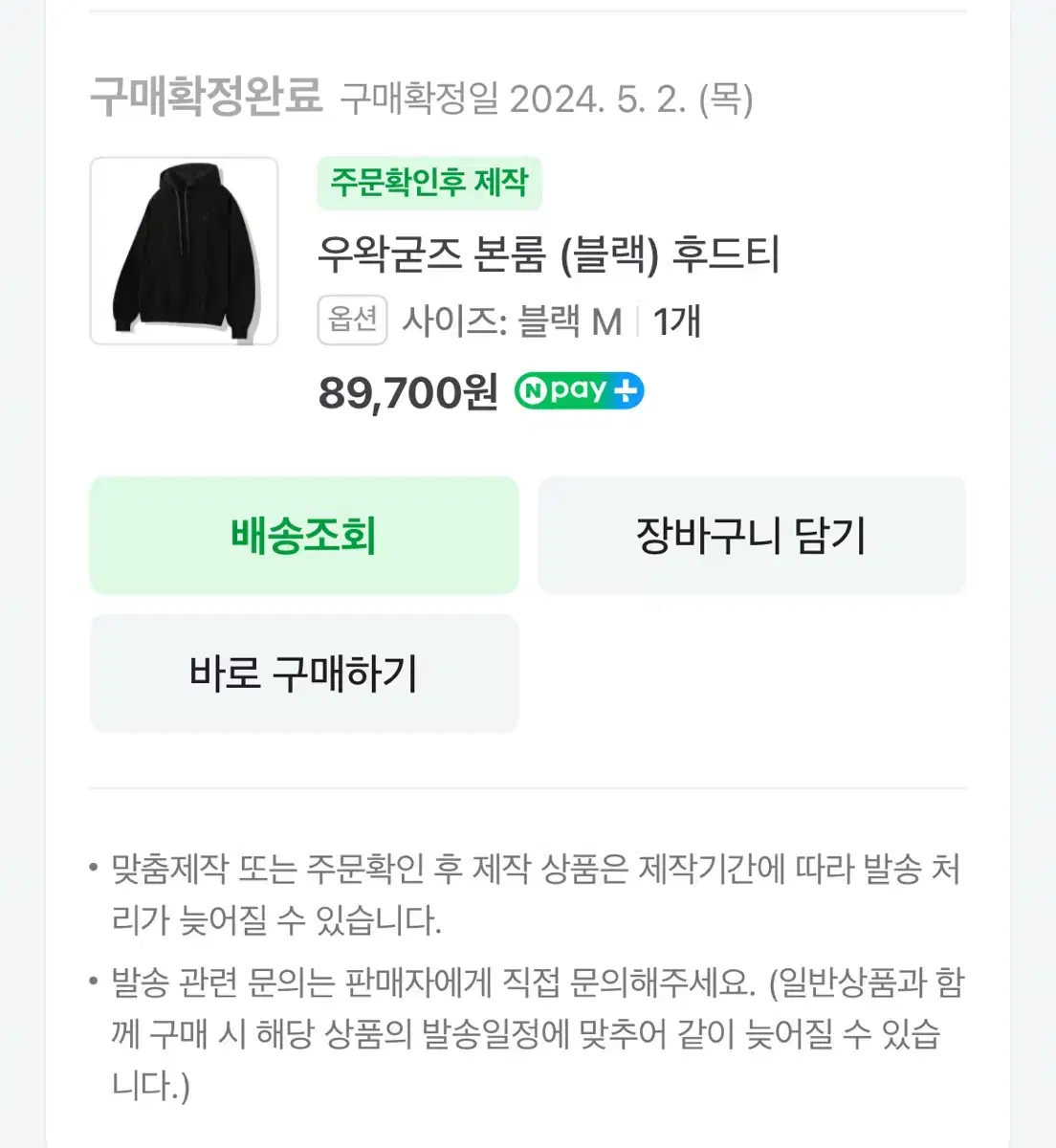This screenshot has height=1148, width=1056.
Task: Click the '바로 구매하기' buy now button
Action: pyautogui.click(x=303, y=673)
